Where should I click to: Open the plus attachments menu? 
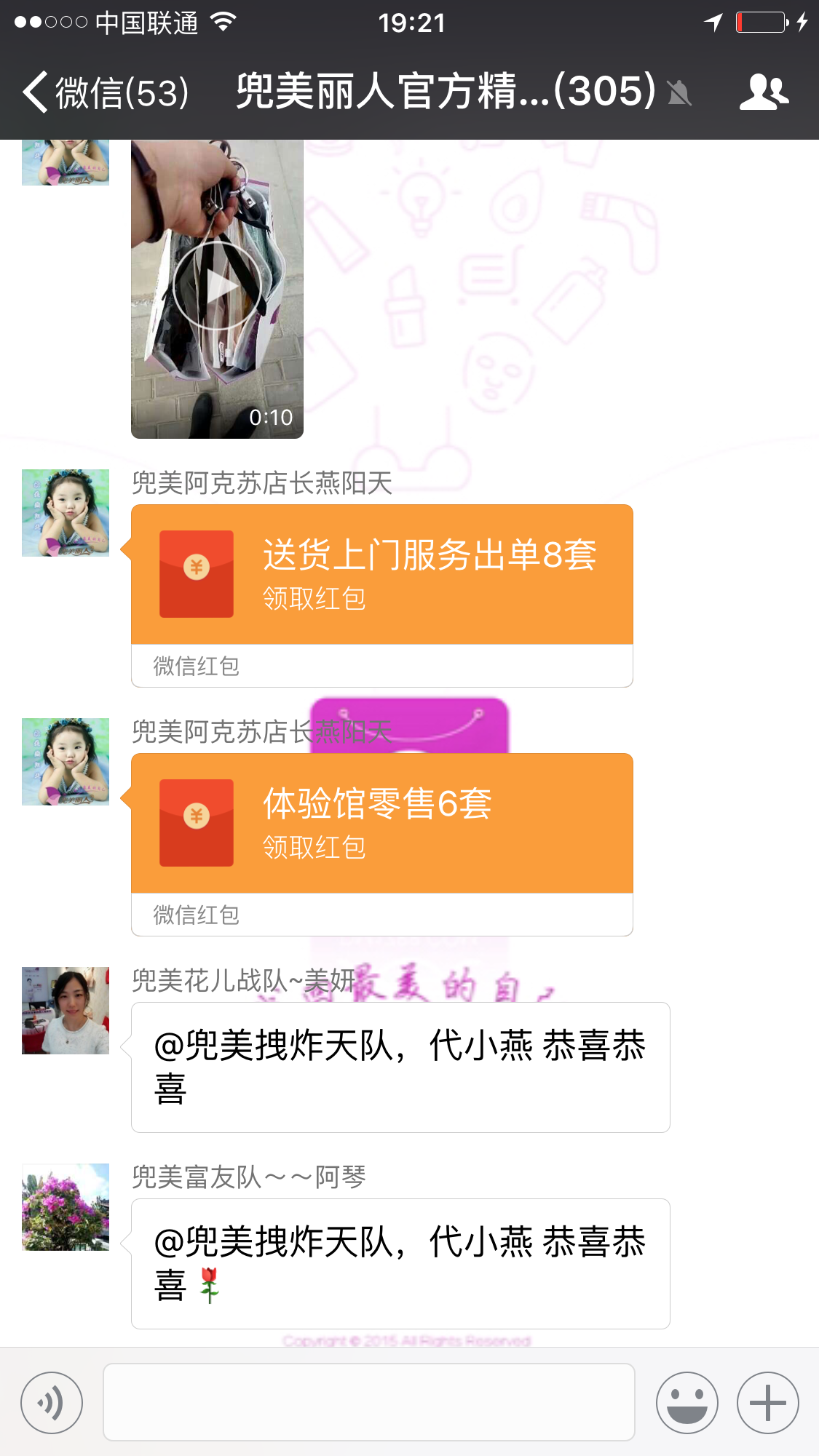pyautogui.click(x=767, y=1403)
